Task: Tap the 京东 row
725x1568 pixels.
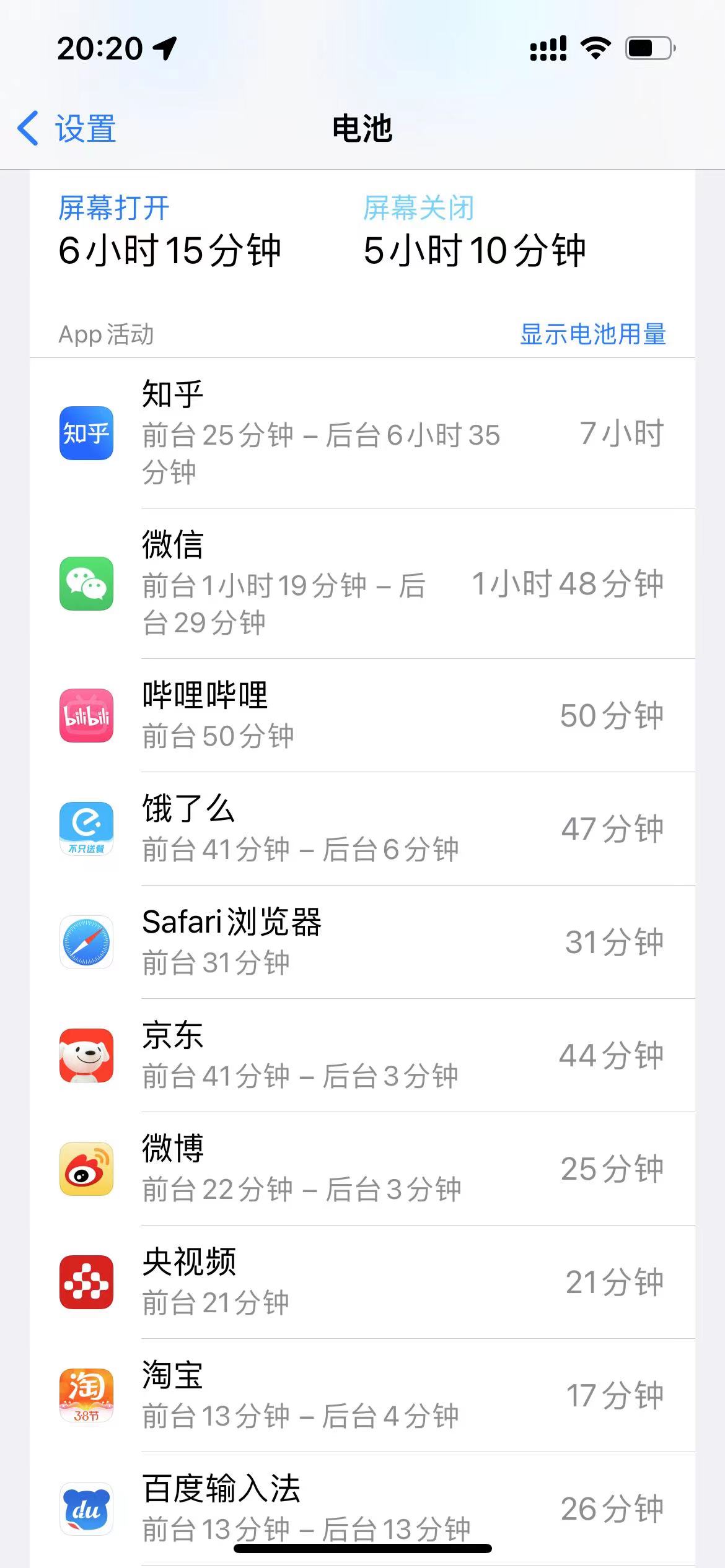Action: pos(362,1055)
